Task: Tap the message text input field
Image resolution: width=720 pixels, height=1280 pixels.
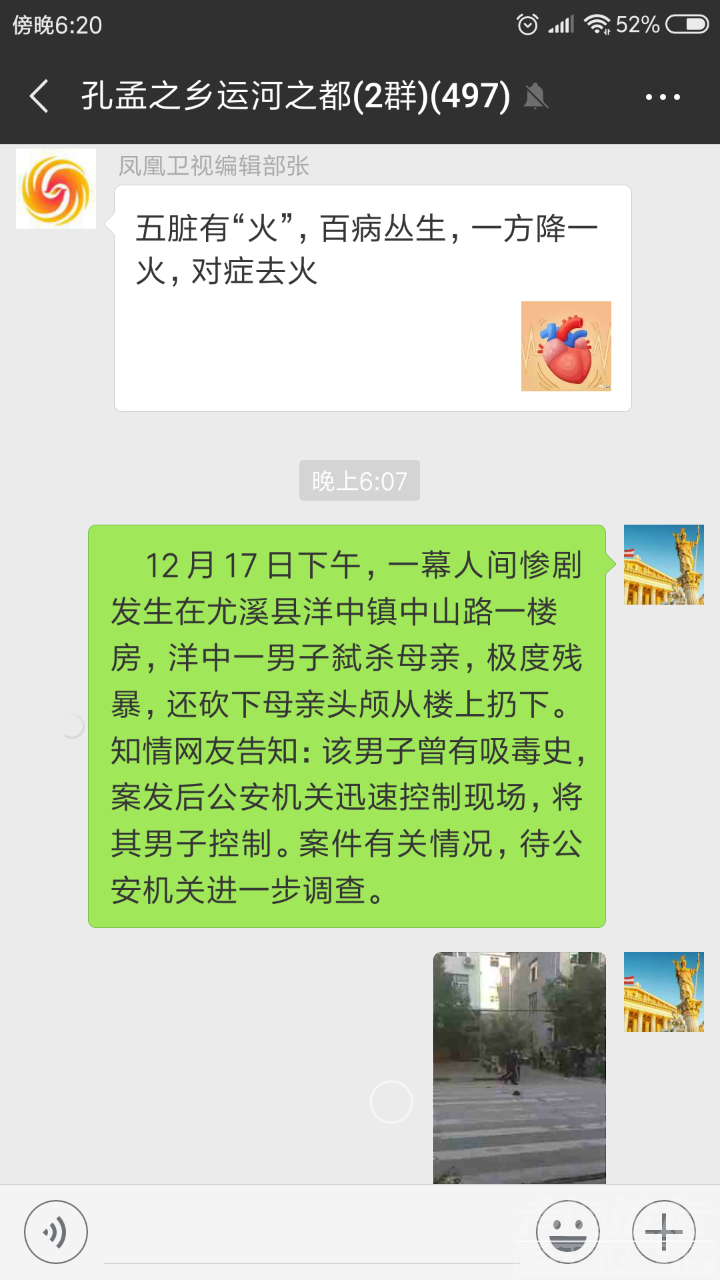Action: point(310,1232)
